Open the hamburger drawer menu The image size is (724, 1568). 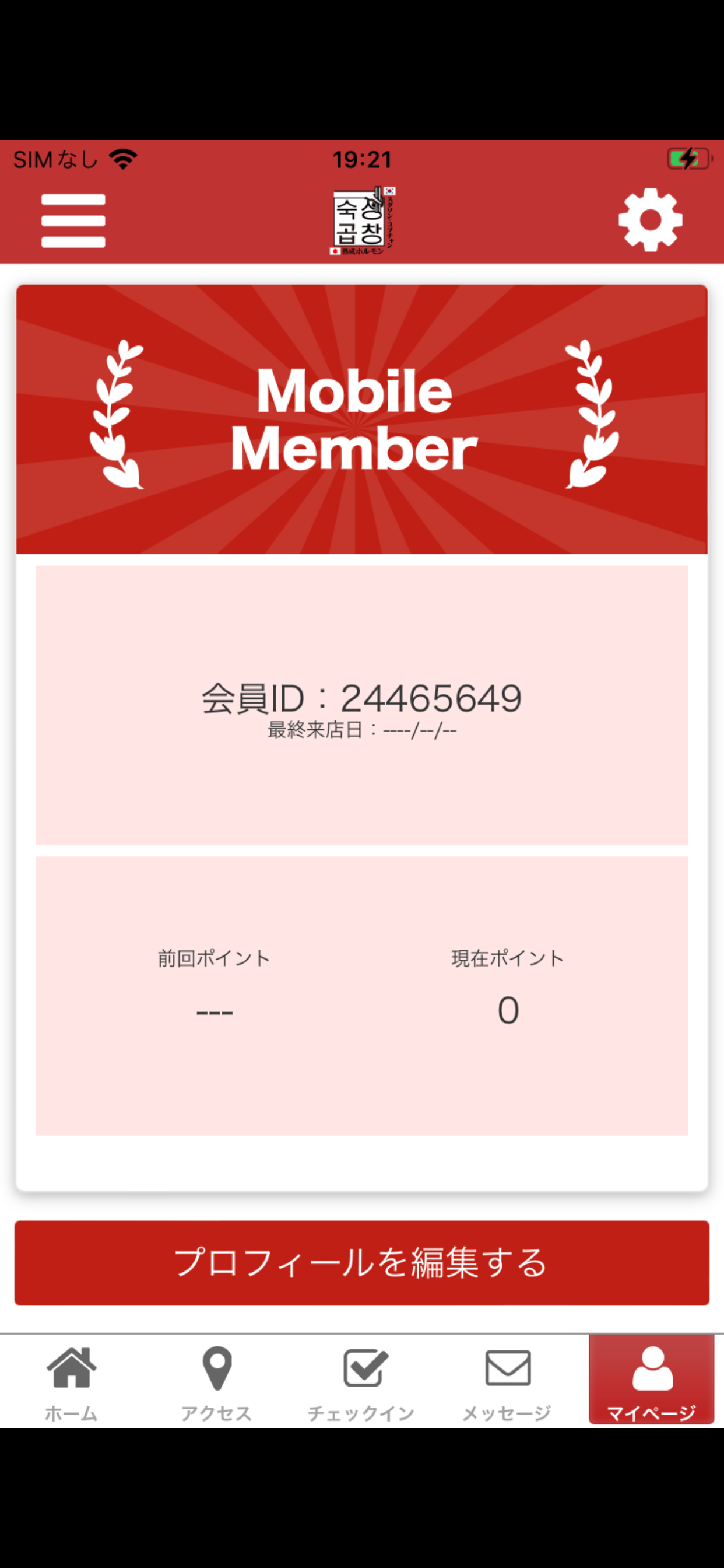click(x=73, y=220)
